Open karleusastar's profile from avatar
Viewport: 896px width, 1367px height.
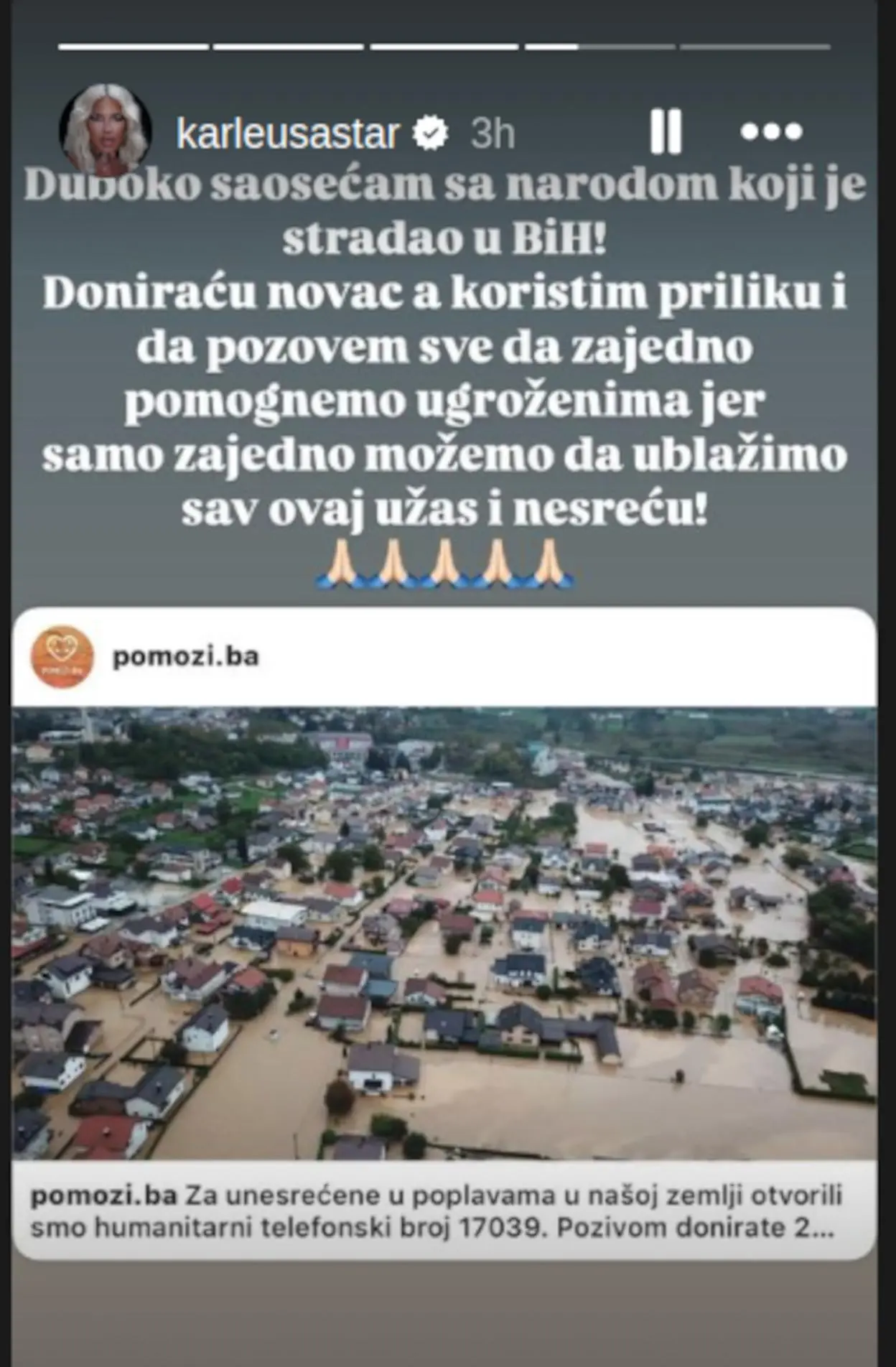point(105,131)
